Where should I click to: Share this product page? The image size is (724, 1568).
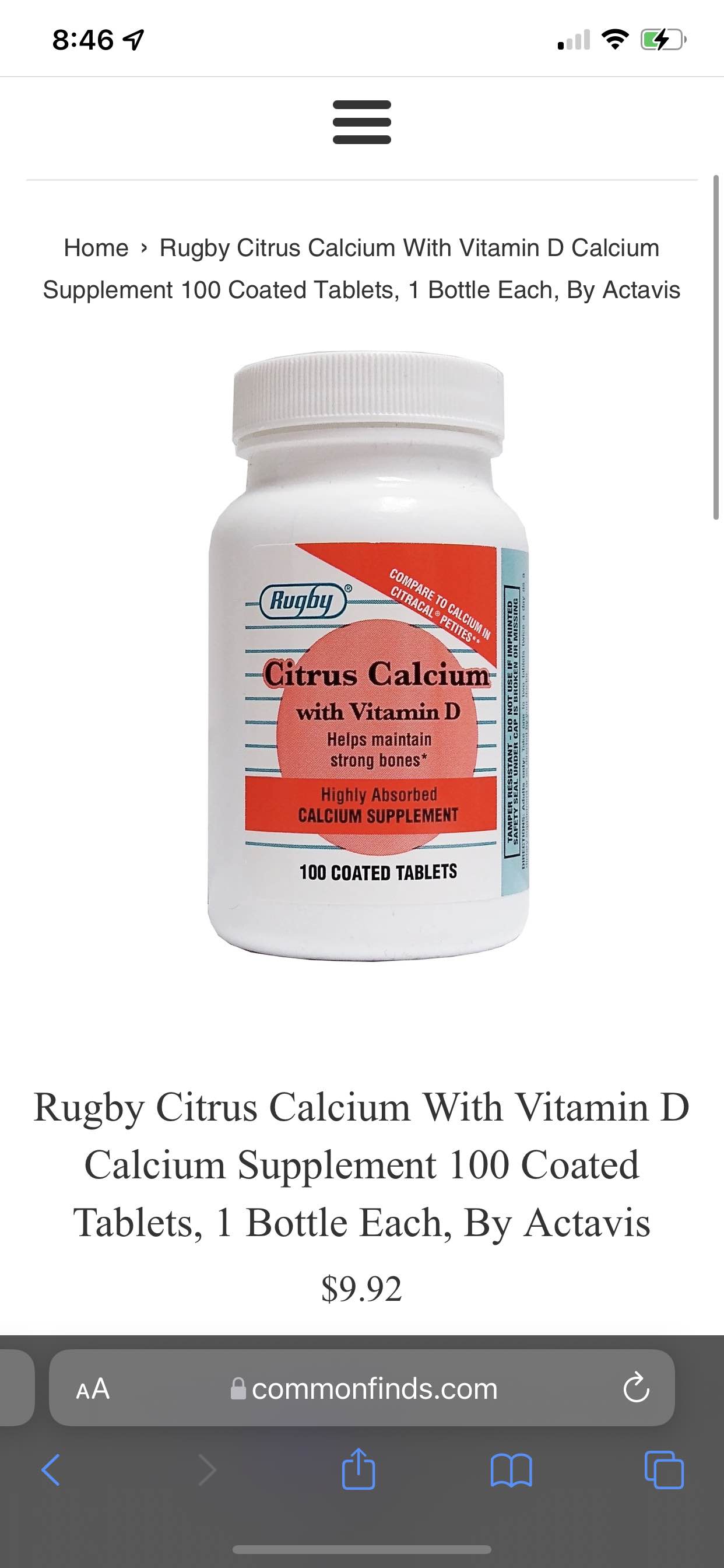coord(359,1469)
